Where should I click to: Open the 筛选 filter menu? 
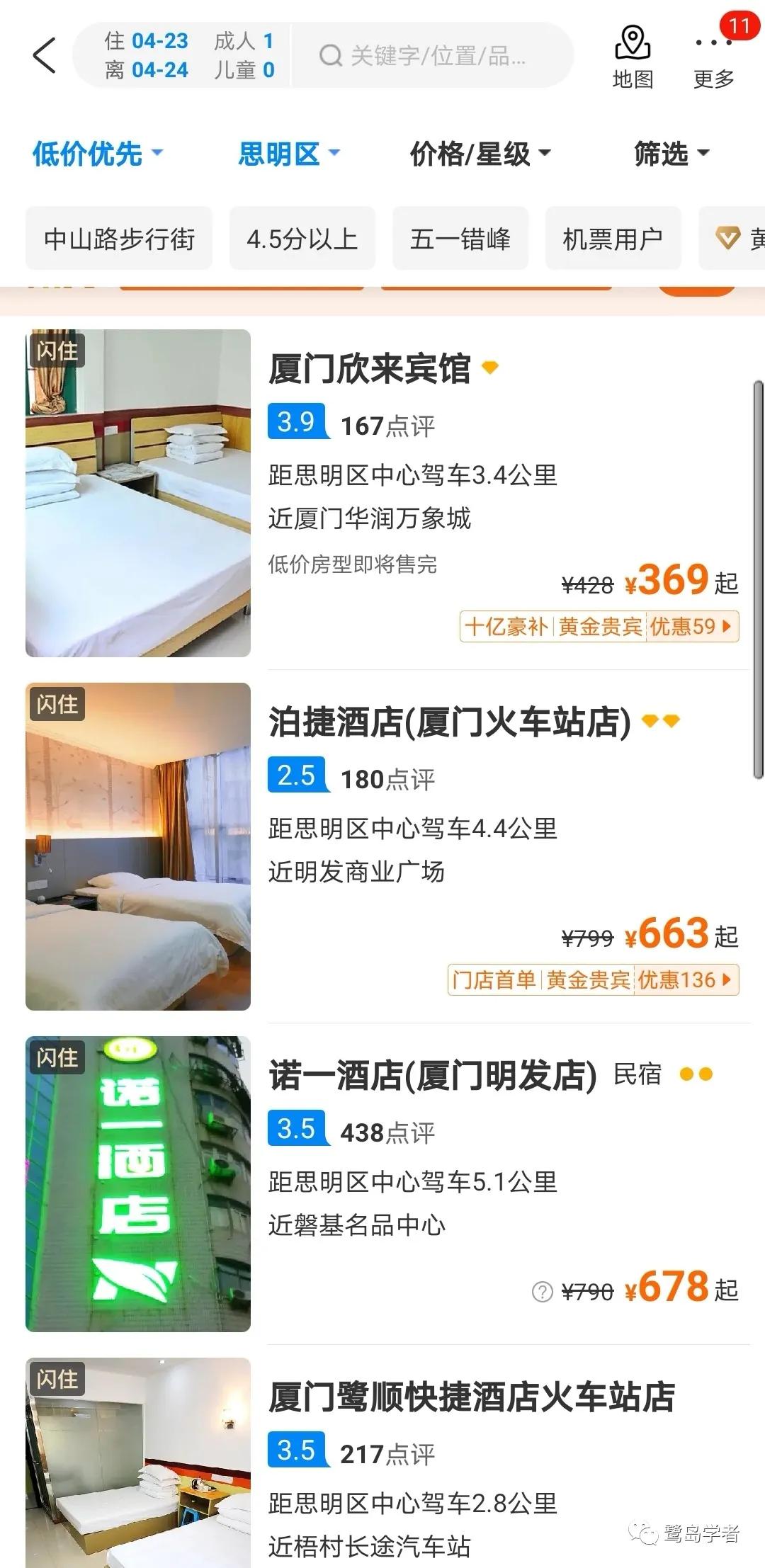pyautogui.click(x=670, y=154)
